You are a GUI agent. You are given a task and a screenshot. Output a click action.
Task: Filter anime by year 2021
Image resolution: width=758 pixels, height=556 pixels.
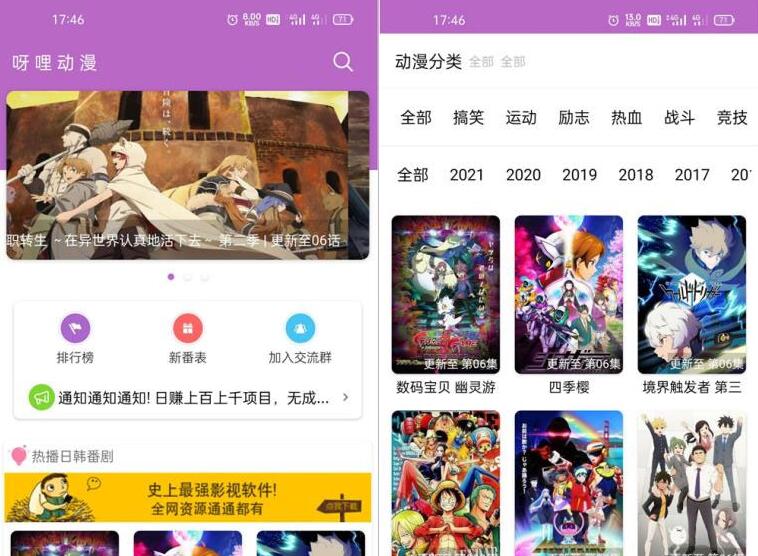tap(467, 174)
